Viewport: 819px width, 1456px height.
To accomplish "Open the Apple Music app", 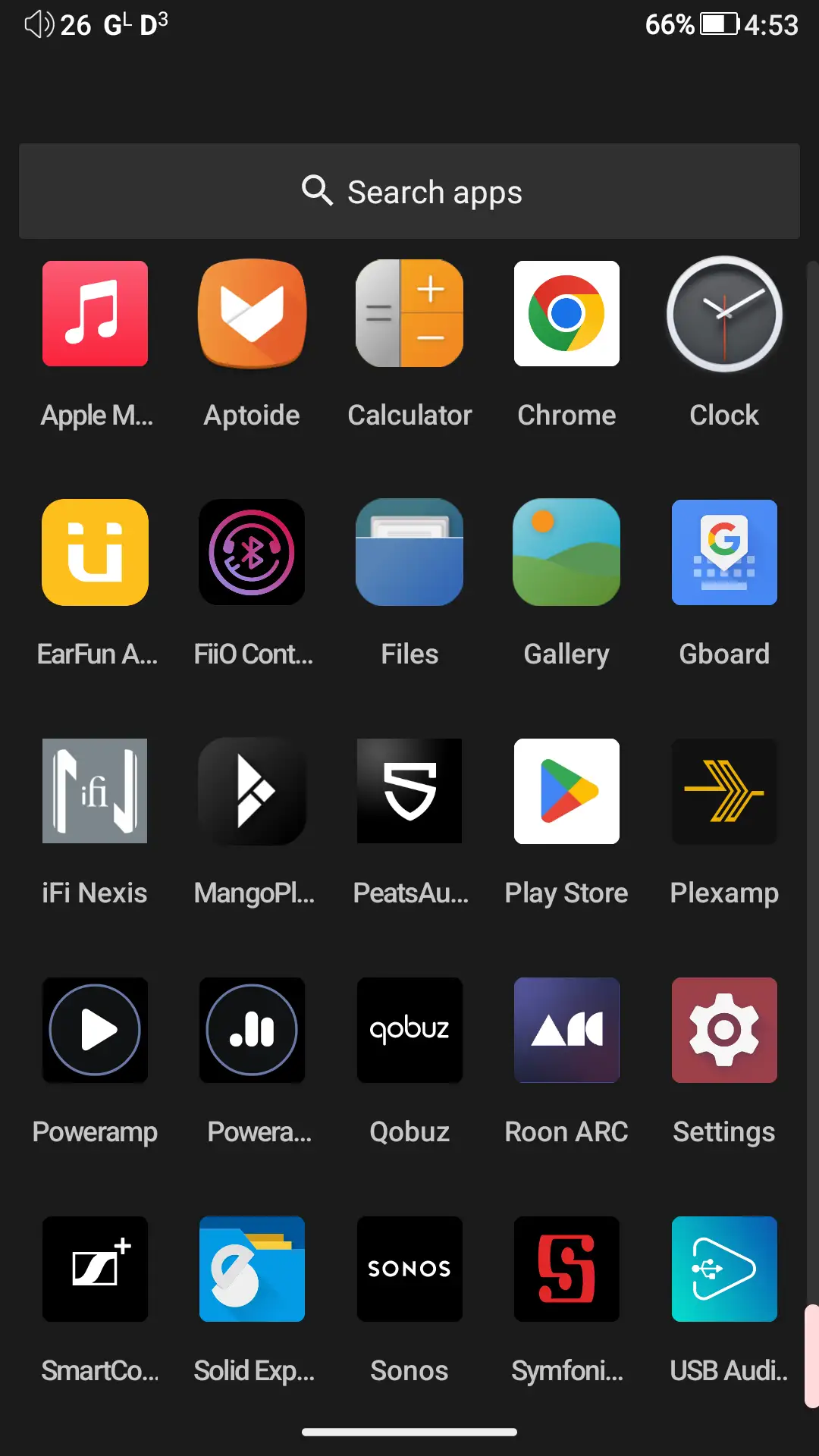I will 95,314.
